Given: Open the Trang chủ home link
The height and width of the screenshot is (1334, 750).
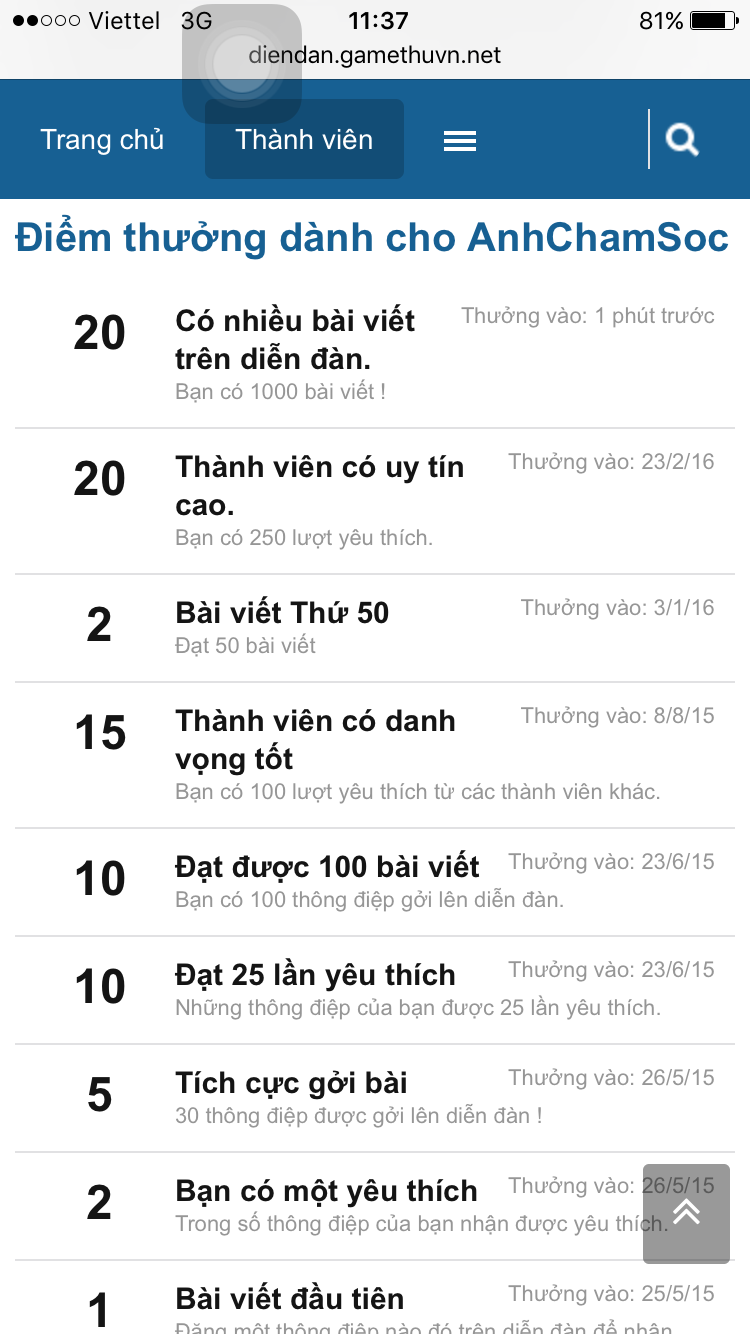Looking at the screenshot, I should click(102, 140).
